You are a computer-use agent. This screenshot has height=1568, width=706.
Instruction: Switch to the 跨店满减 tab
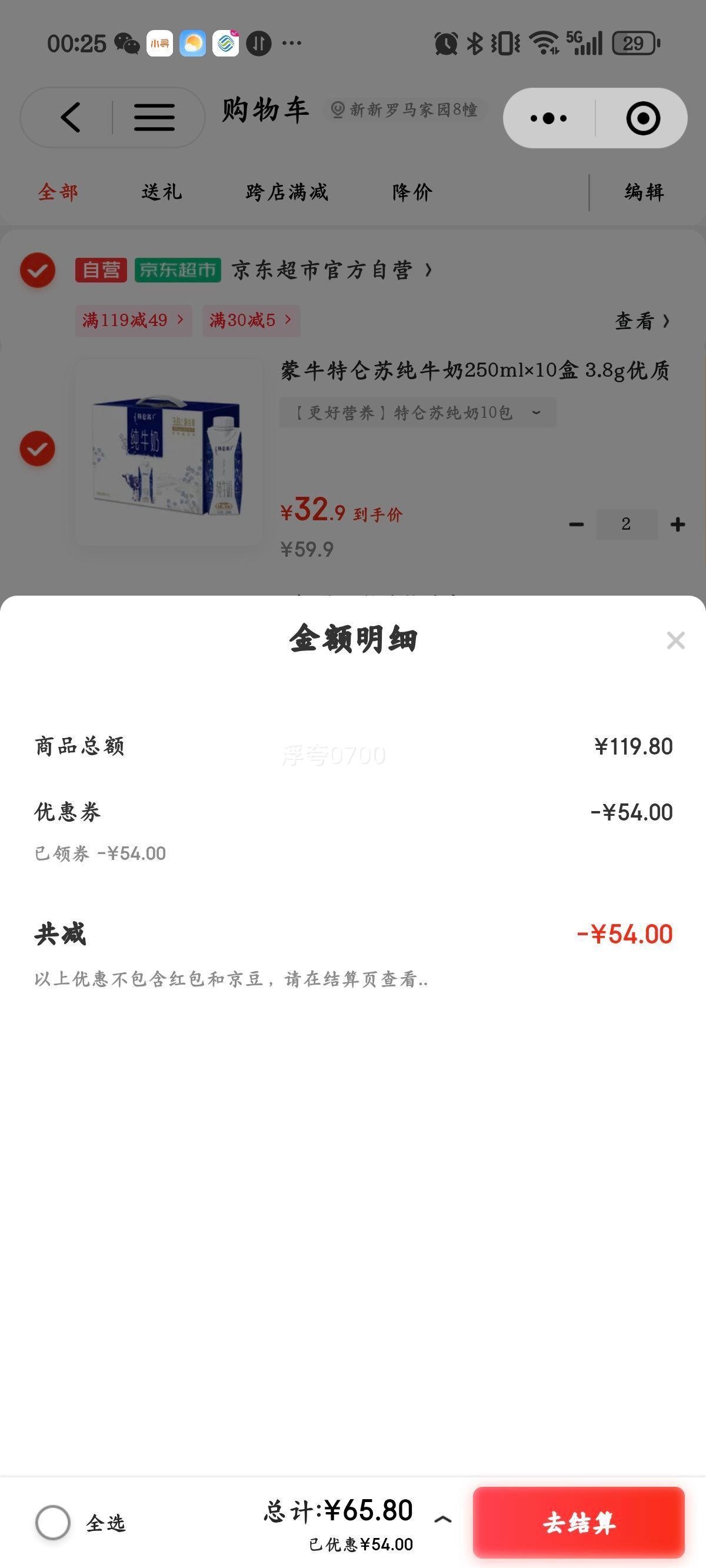point(287,192)
